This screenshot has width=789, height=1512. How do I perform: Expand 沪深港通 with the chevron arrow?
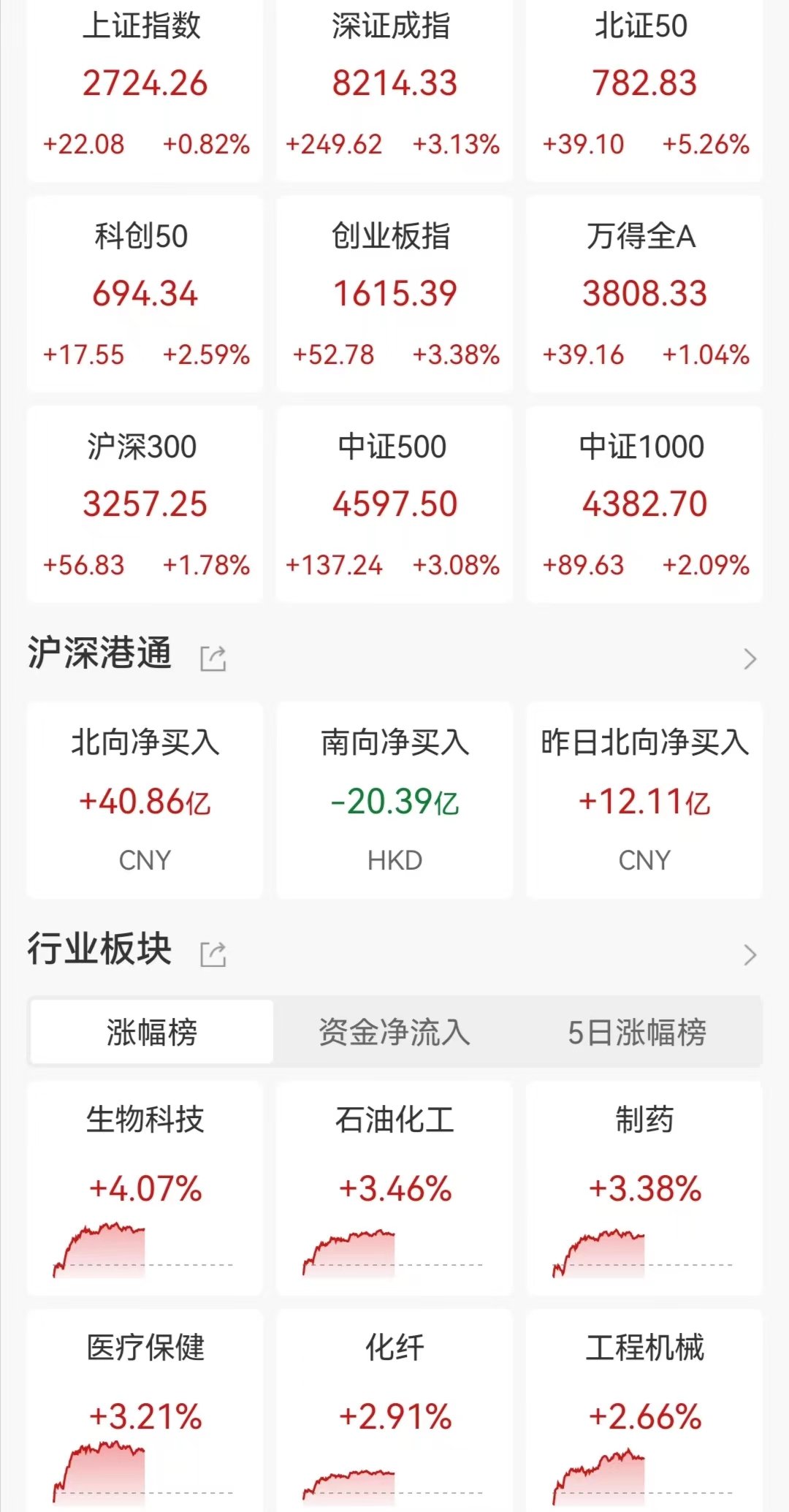point(750,658)
